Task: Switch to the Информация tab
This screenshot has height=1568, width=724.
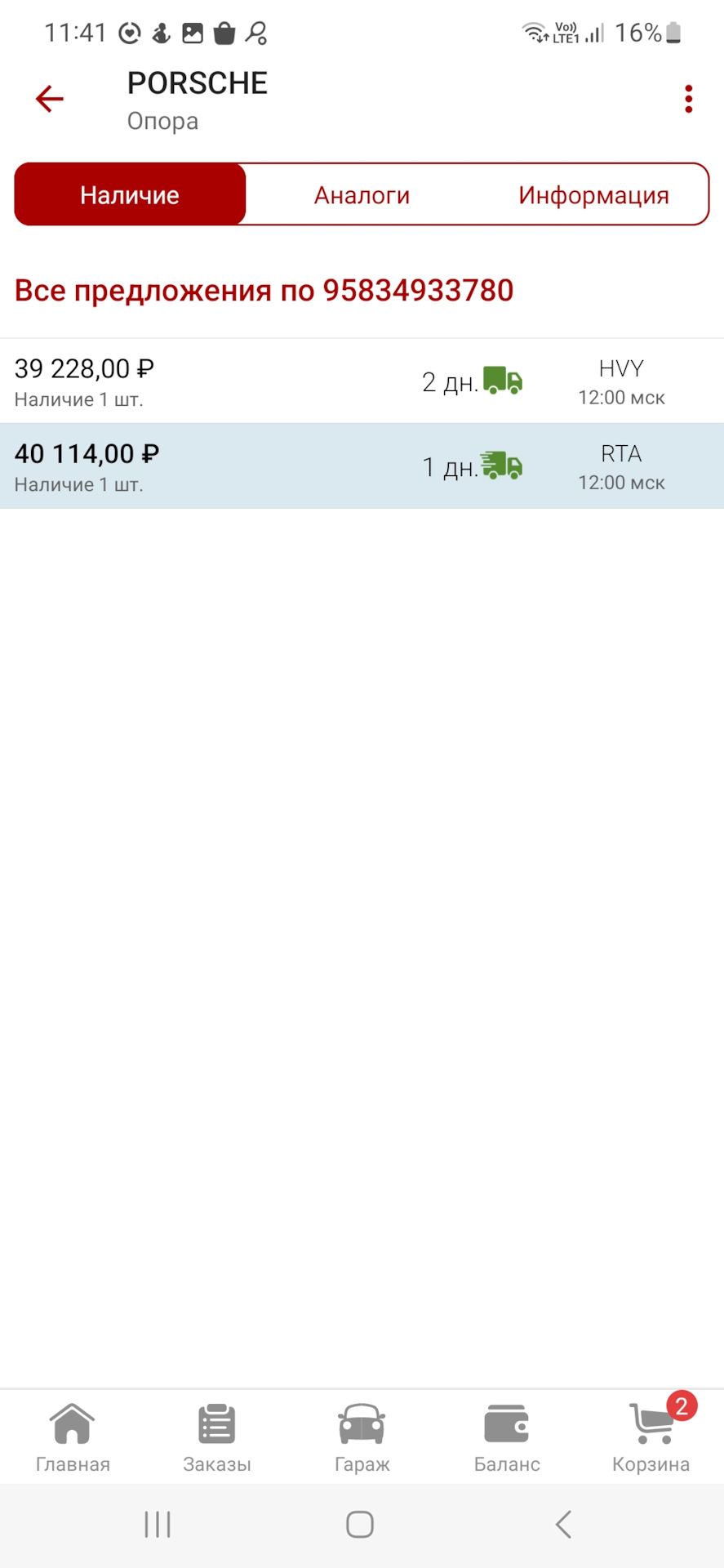Action: coord(593,195)
